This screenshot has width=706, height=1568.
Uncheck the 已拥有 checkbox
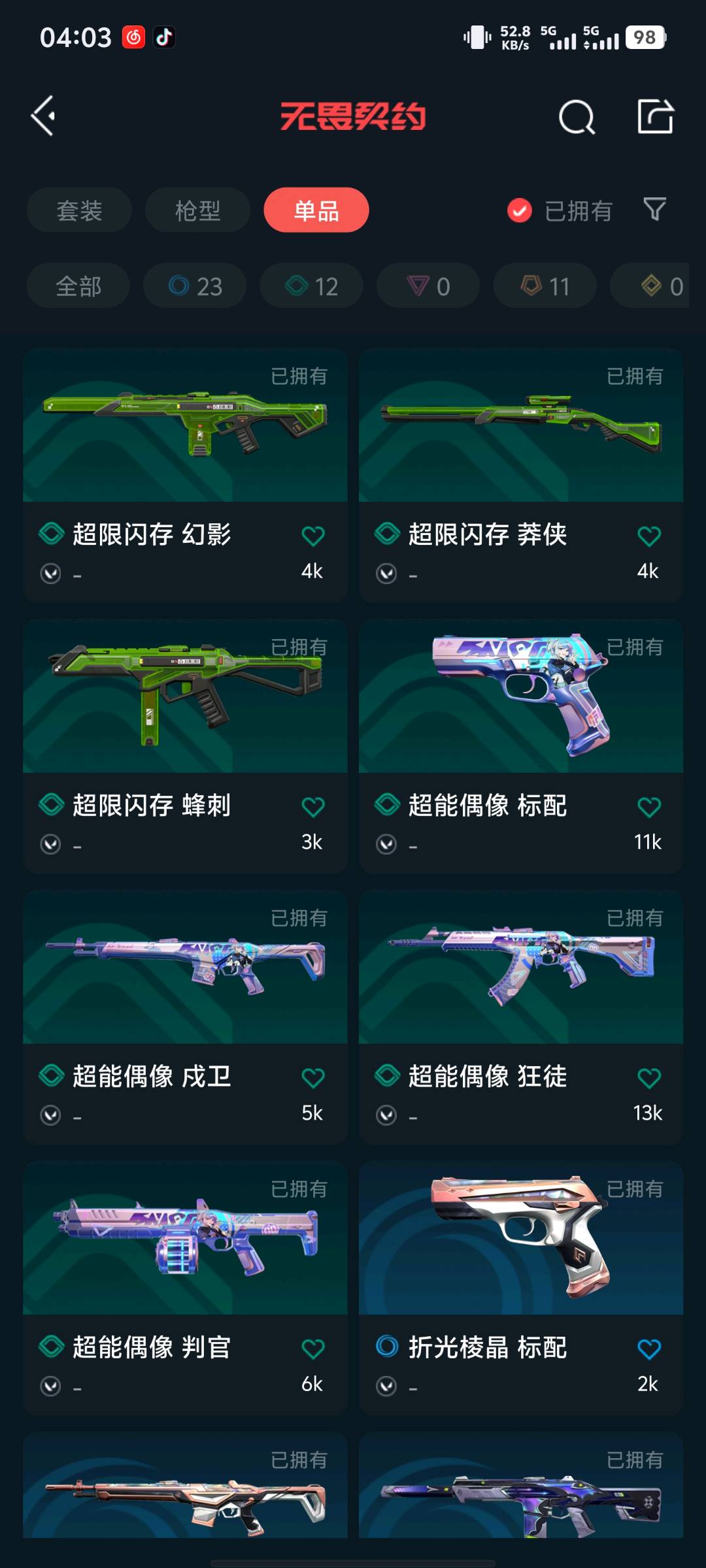click(x=520, y=210)
